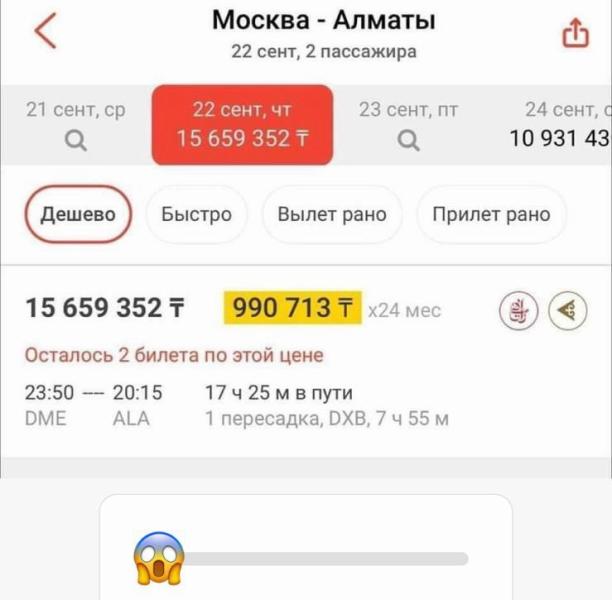
Task: Go back from Москва - Алматы results
Action: coord(45,32)
